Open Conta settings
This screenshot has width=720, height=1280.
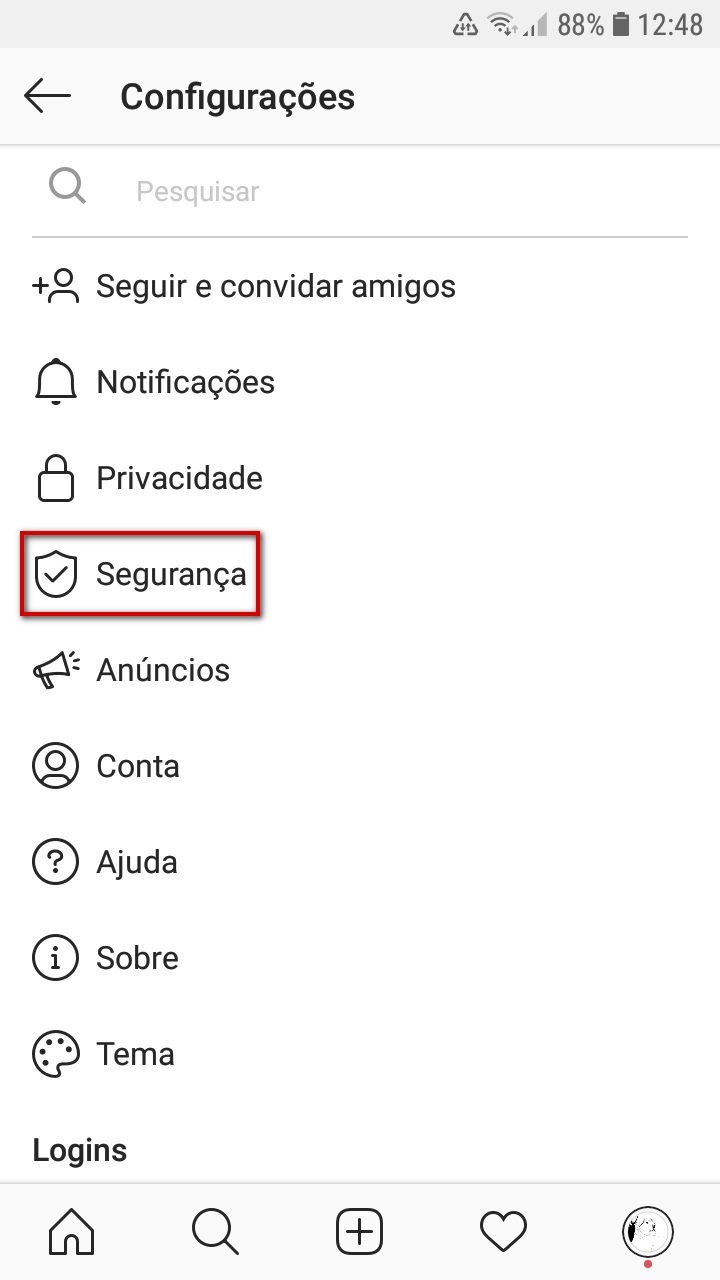point(360,766)
